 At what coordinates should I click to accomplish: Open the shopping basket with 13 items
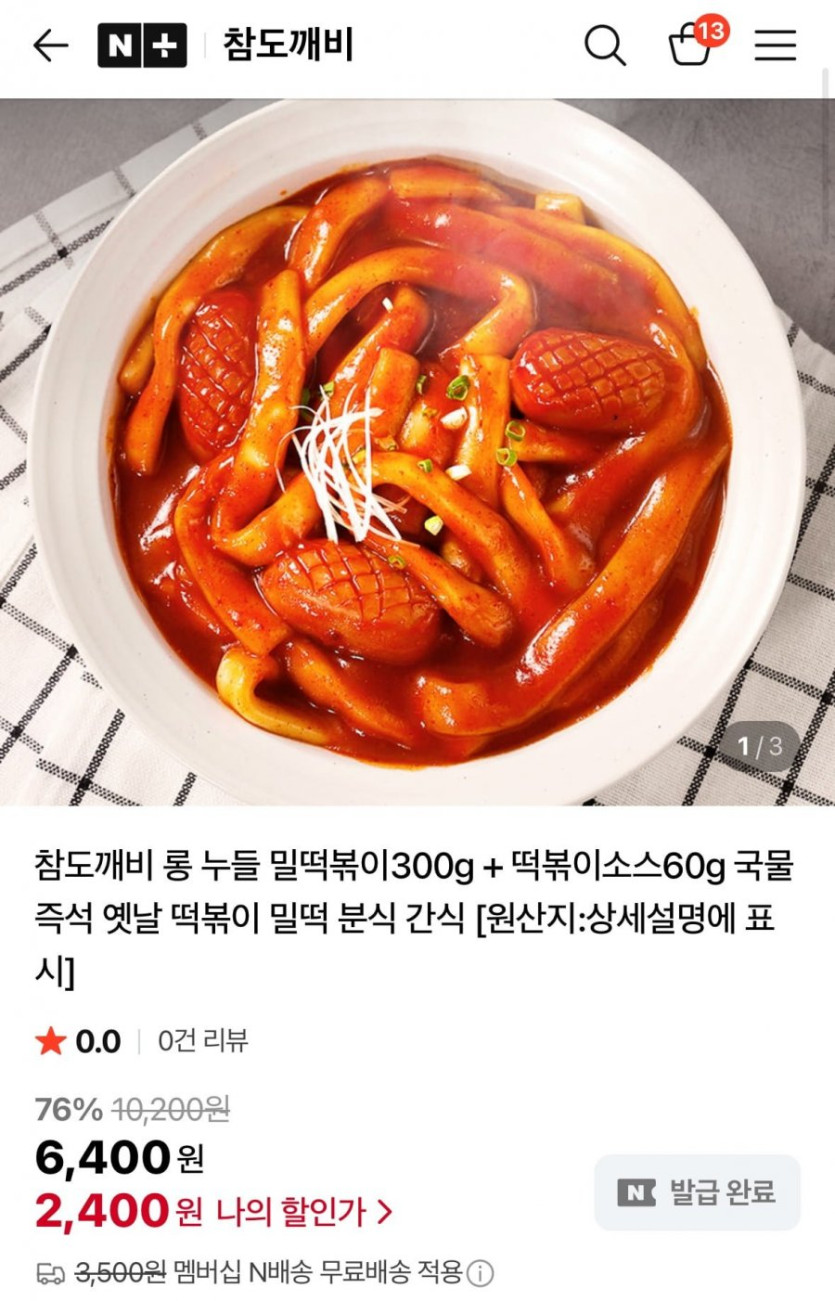pyautogui.click(x=692, y=44)
